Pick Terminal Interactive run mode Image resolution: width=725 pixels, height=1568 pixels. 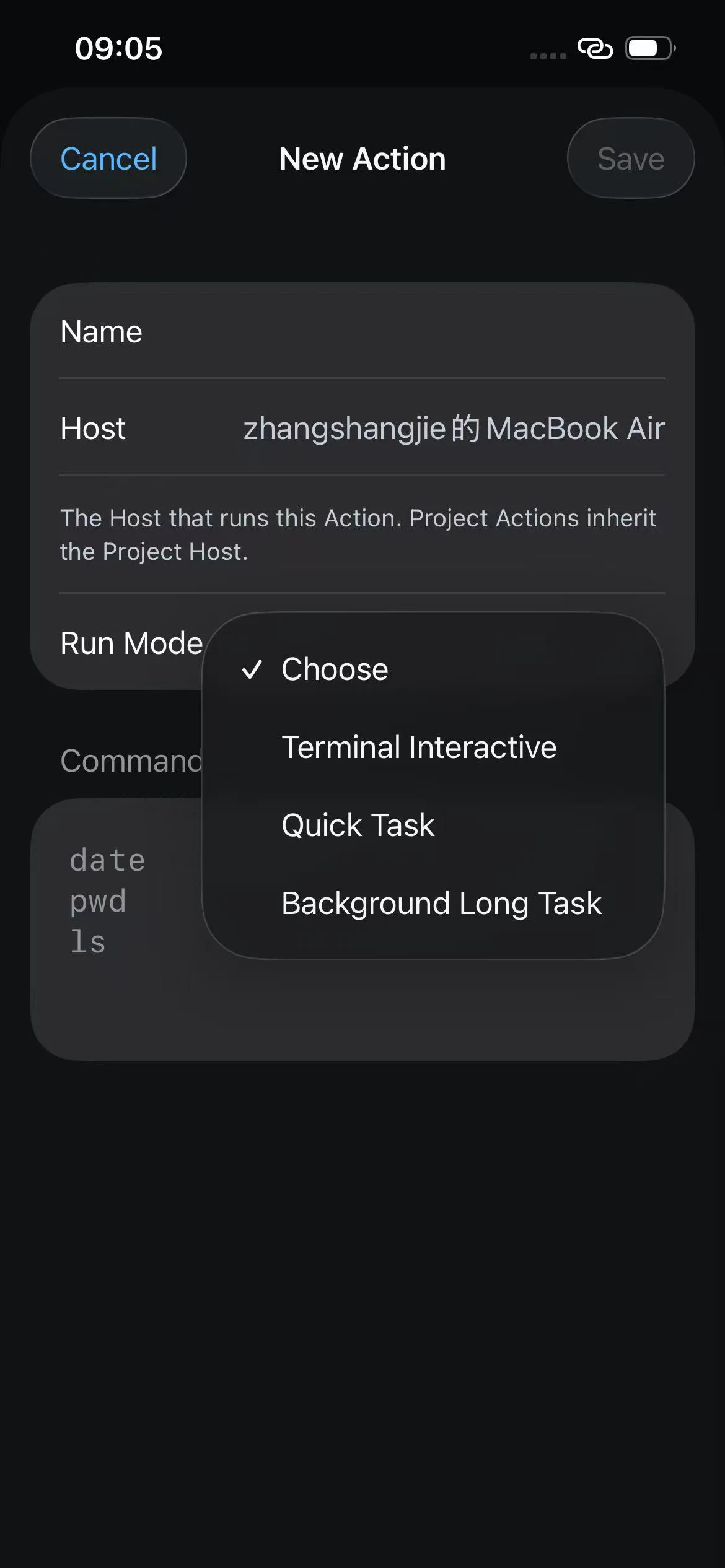[x=433, y=747]
